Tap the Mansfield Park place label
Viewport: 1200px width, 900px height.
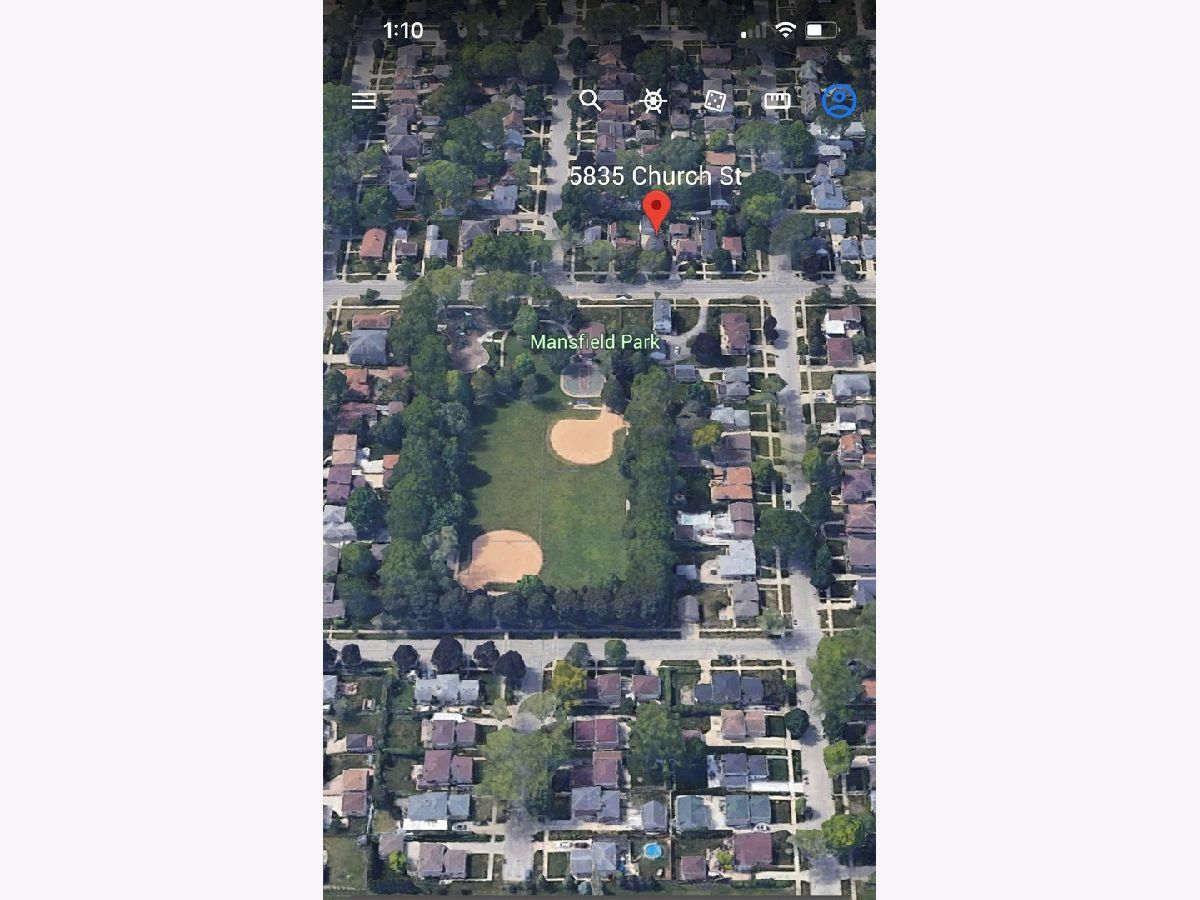595,342
